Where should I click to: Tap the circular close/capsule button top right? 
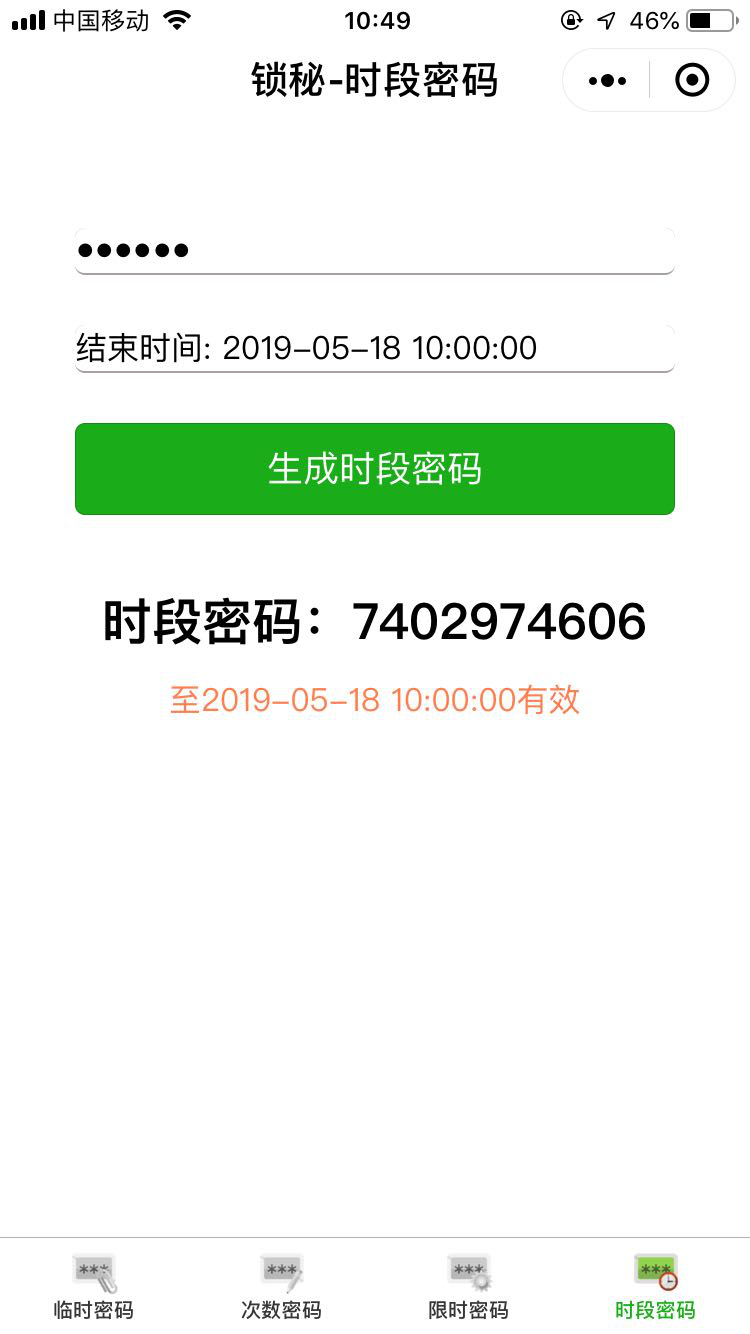click(692, 79)
